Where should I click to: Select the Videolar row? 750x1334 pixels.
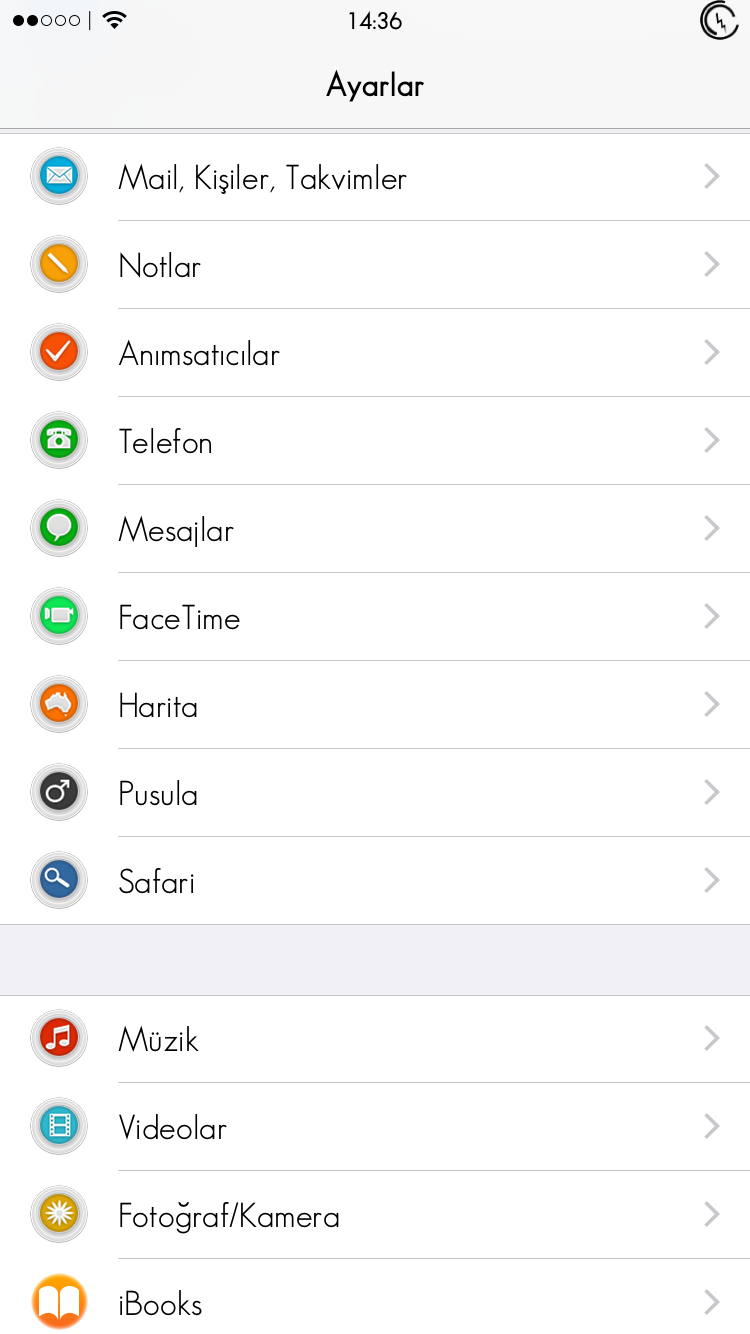tap(375, 1127)
